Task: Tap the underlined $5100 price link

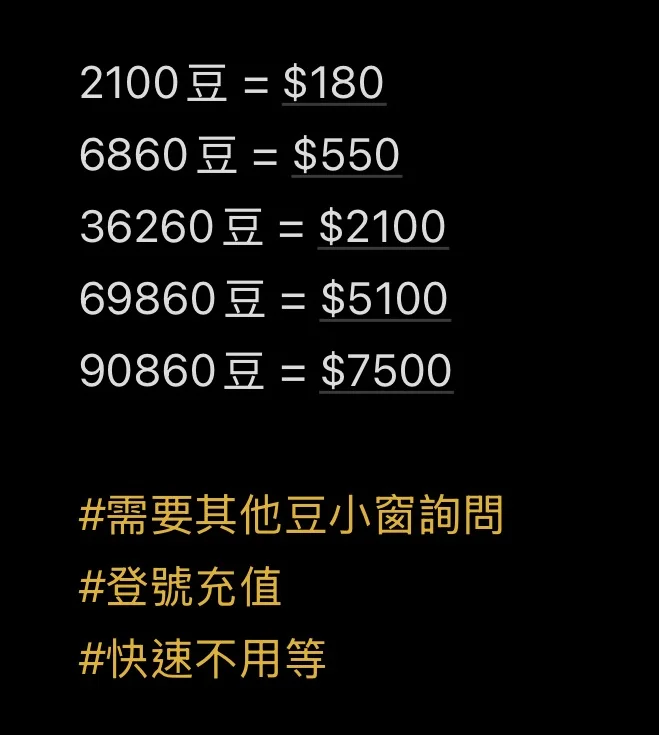Action: pyautogui.click(x=384, y=300)
